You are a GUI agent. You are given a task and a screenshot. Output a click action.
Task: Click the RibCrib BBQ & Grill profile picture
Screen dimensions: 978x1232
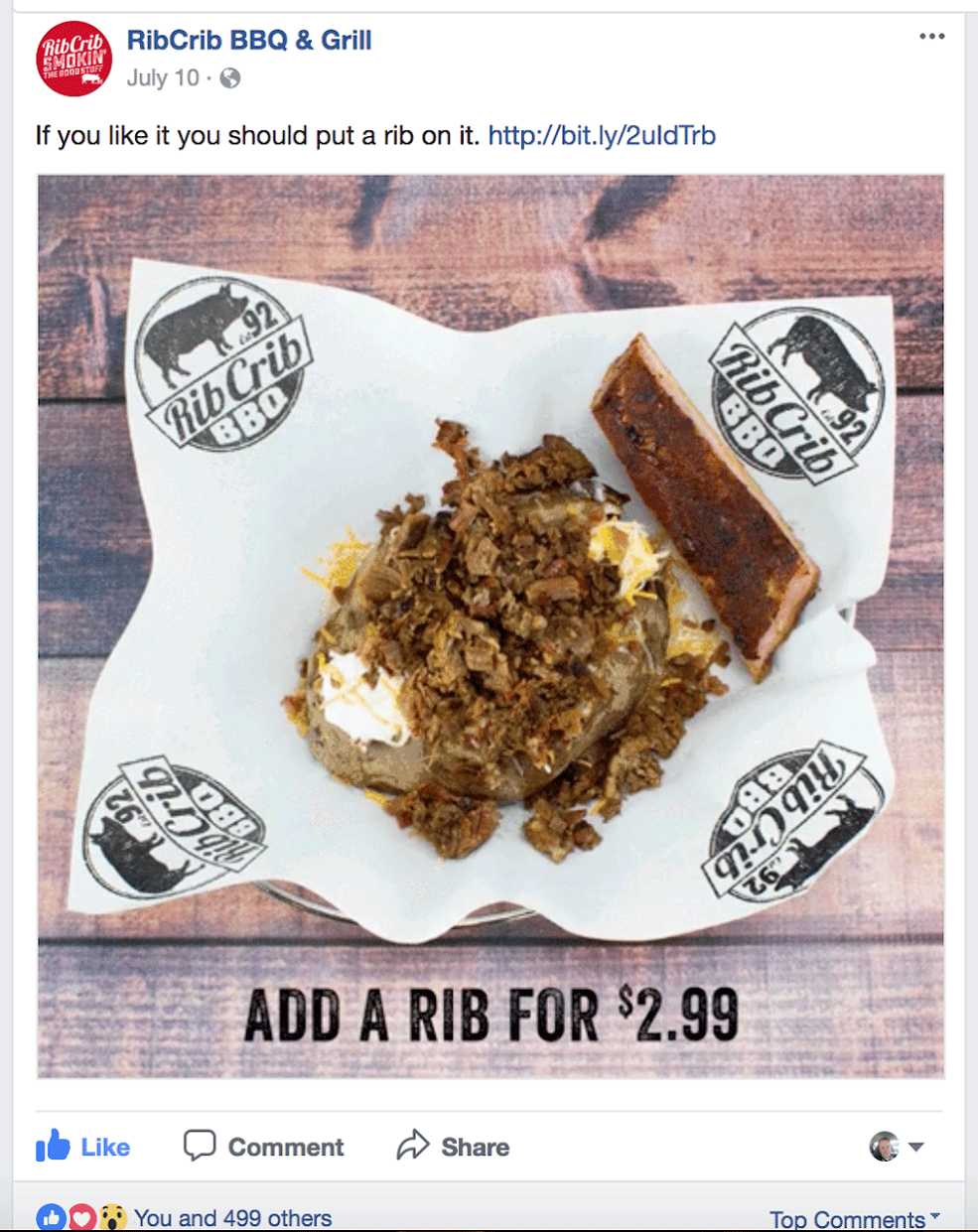pos(75,57)
